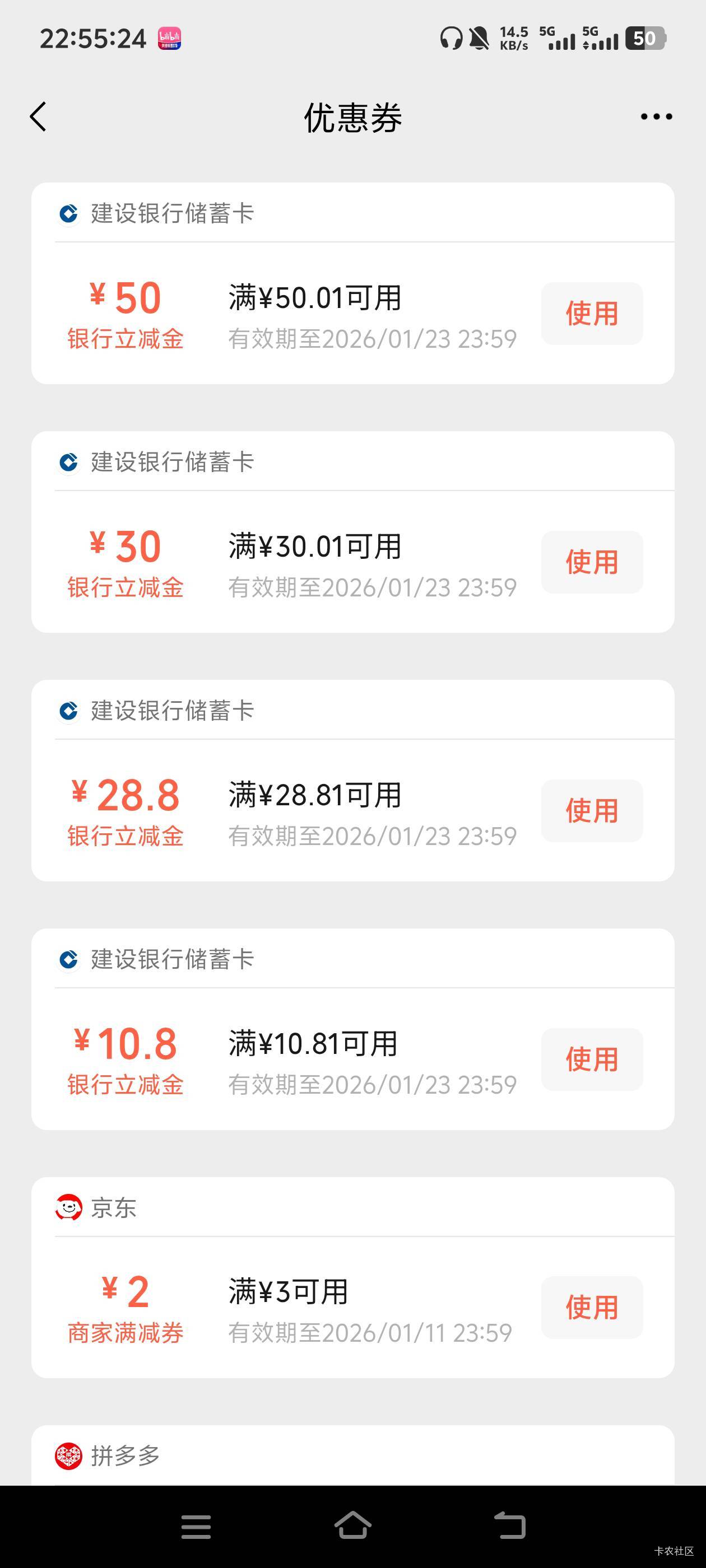This screenshot has height=1568, width=706.
Task: Use the ¥50 银行立减金 coupon
Action: tap(592, 314)
